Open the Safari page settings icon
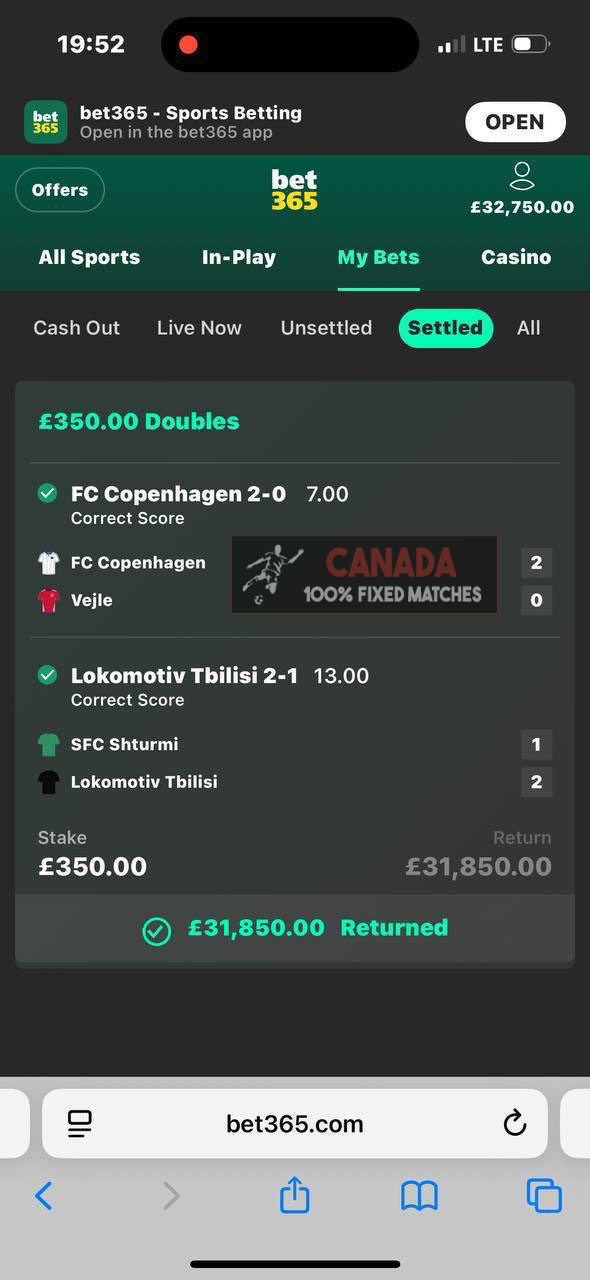This screenshot has height=1280, width=590. [x=80, y=1124]
